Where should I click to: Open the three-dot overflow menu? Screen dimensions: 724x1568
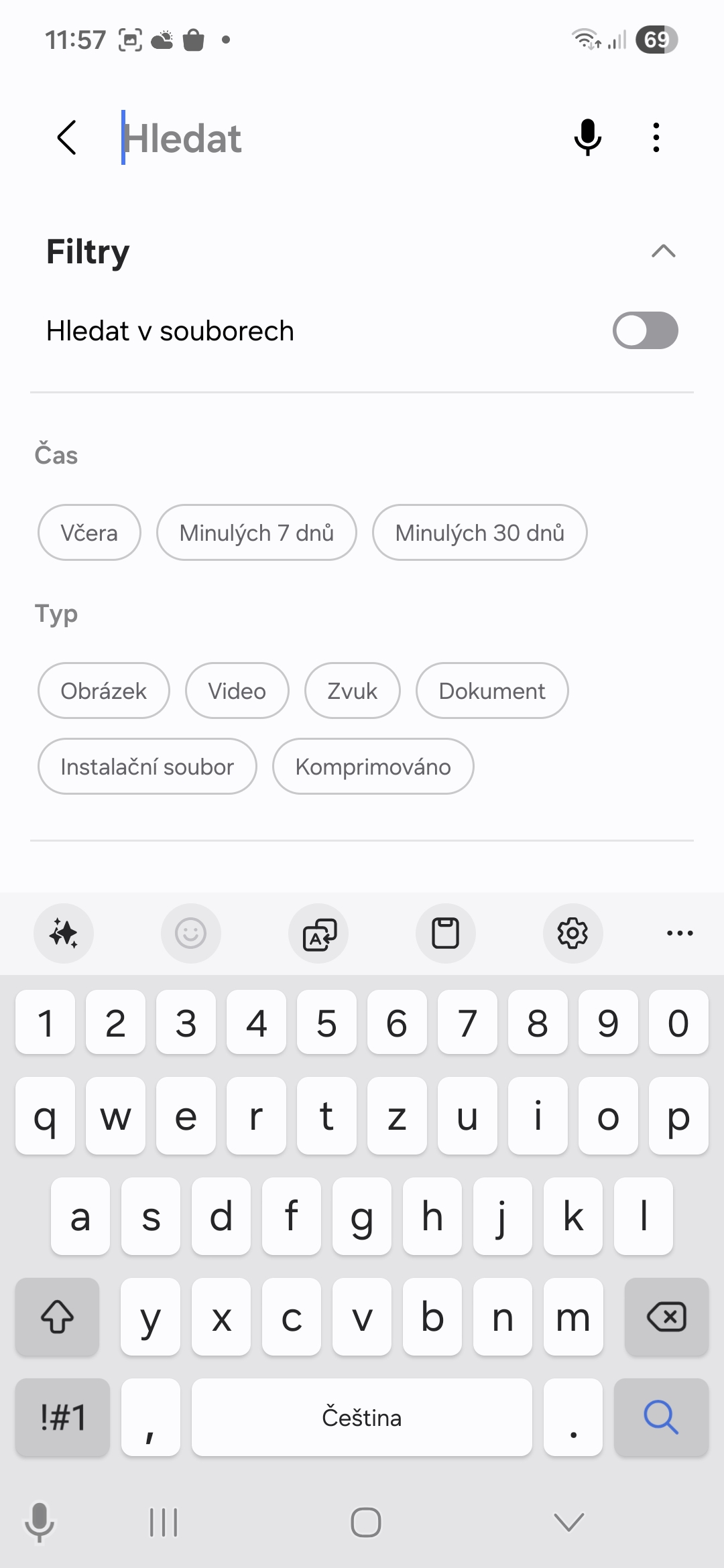tap(656, 138)
